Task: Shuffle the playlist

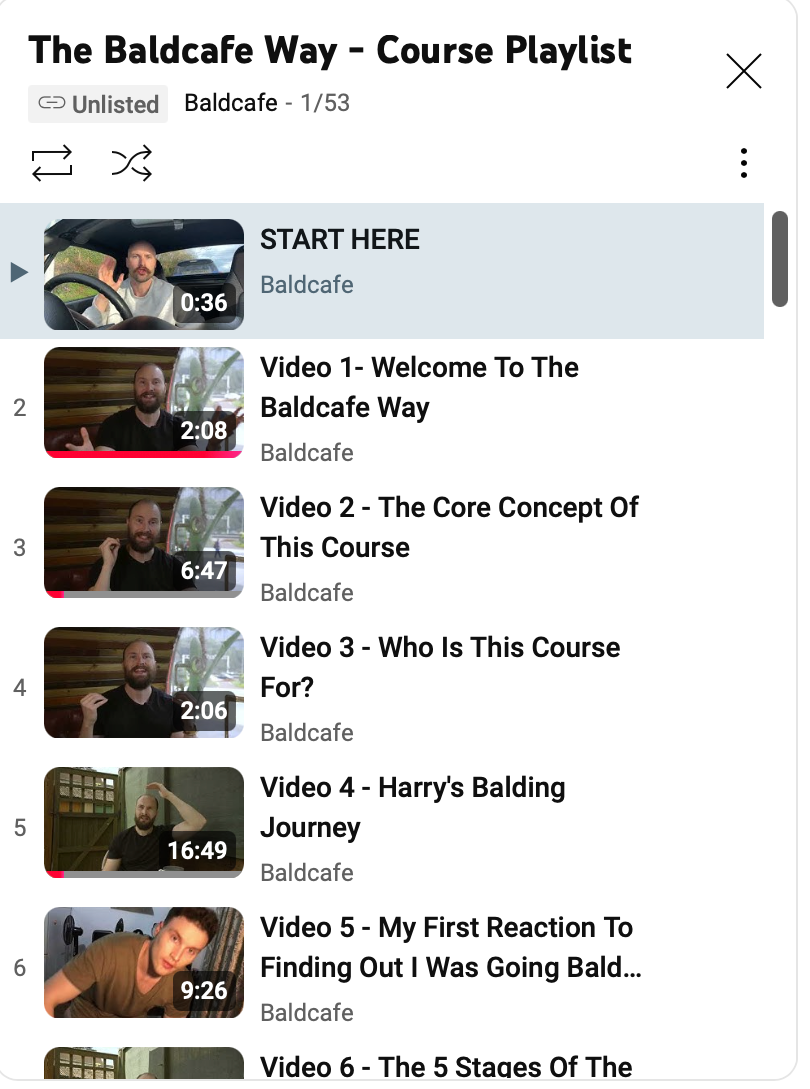Action: click(x=132, y=162)
